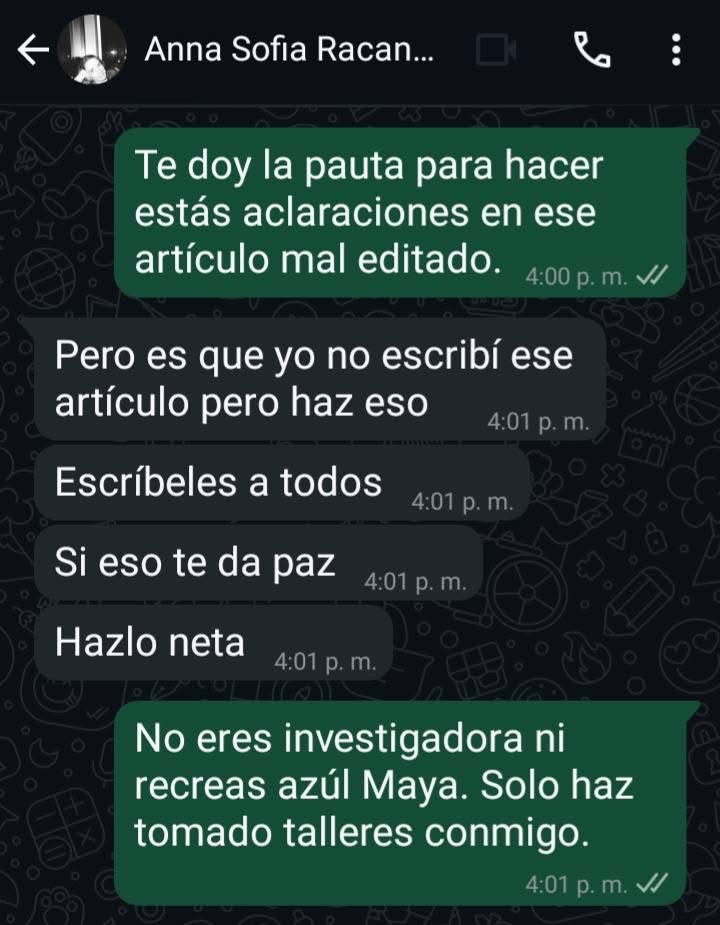The height and width of the screenshot is (925, 720).
Task: Start a voice call with Anna Sofia
Action: coord(592,50)
